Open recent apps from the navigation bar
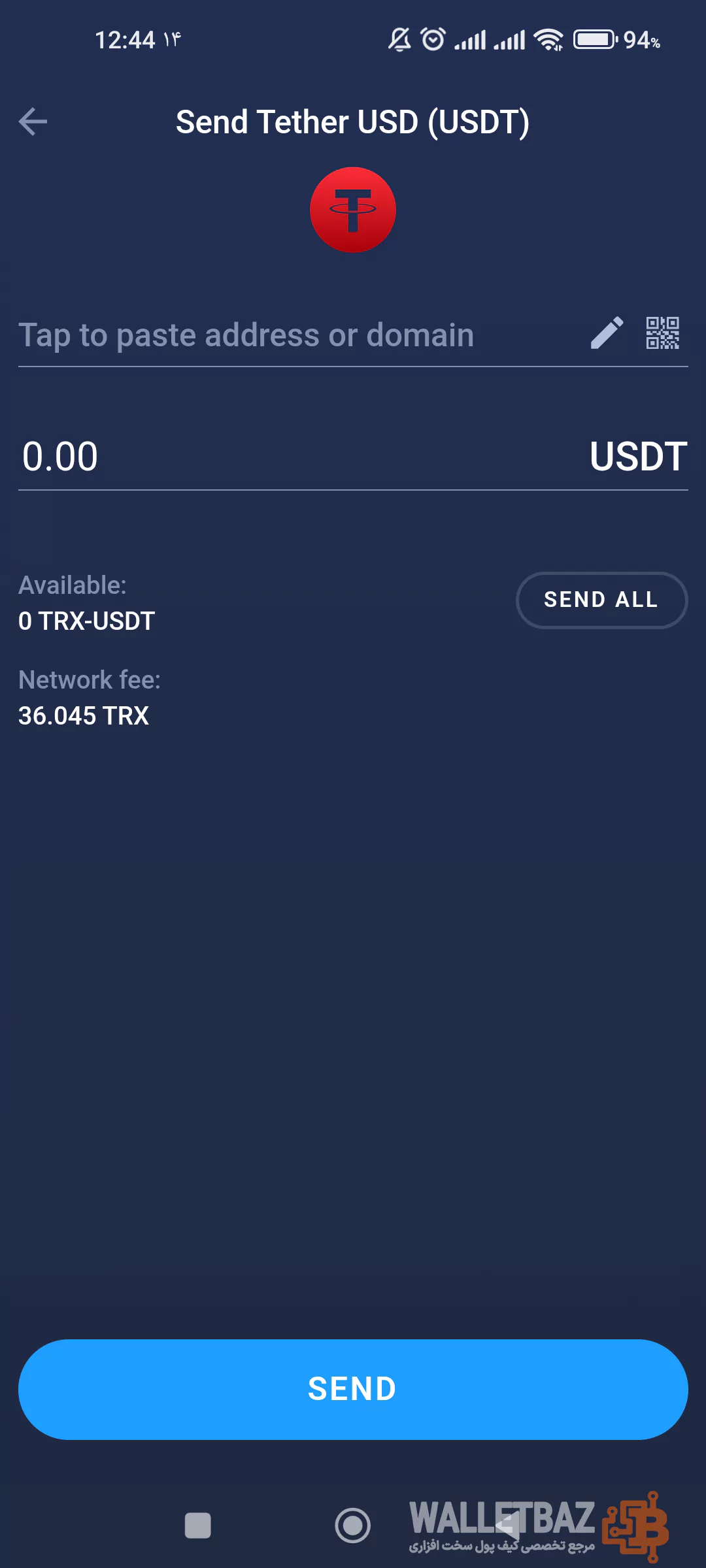 [198, 1526]
